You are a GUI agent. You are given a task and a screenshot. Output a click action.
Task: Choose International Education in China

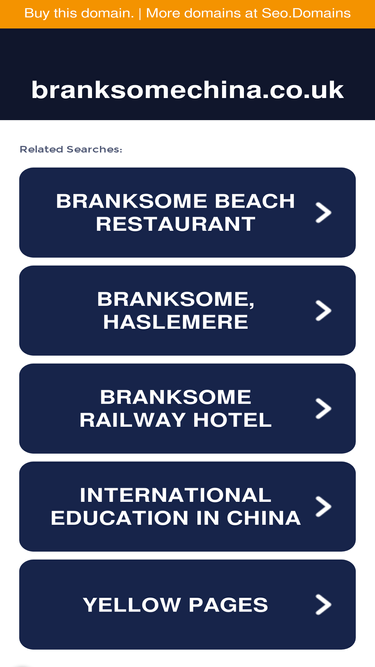pyautogui.click(x=187, y=506)
